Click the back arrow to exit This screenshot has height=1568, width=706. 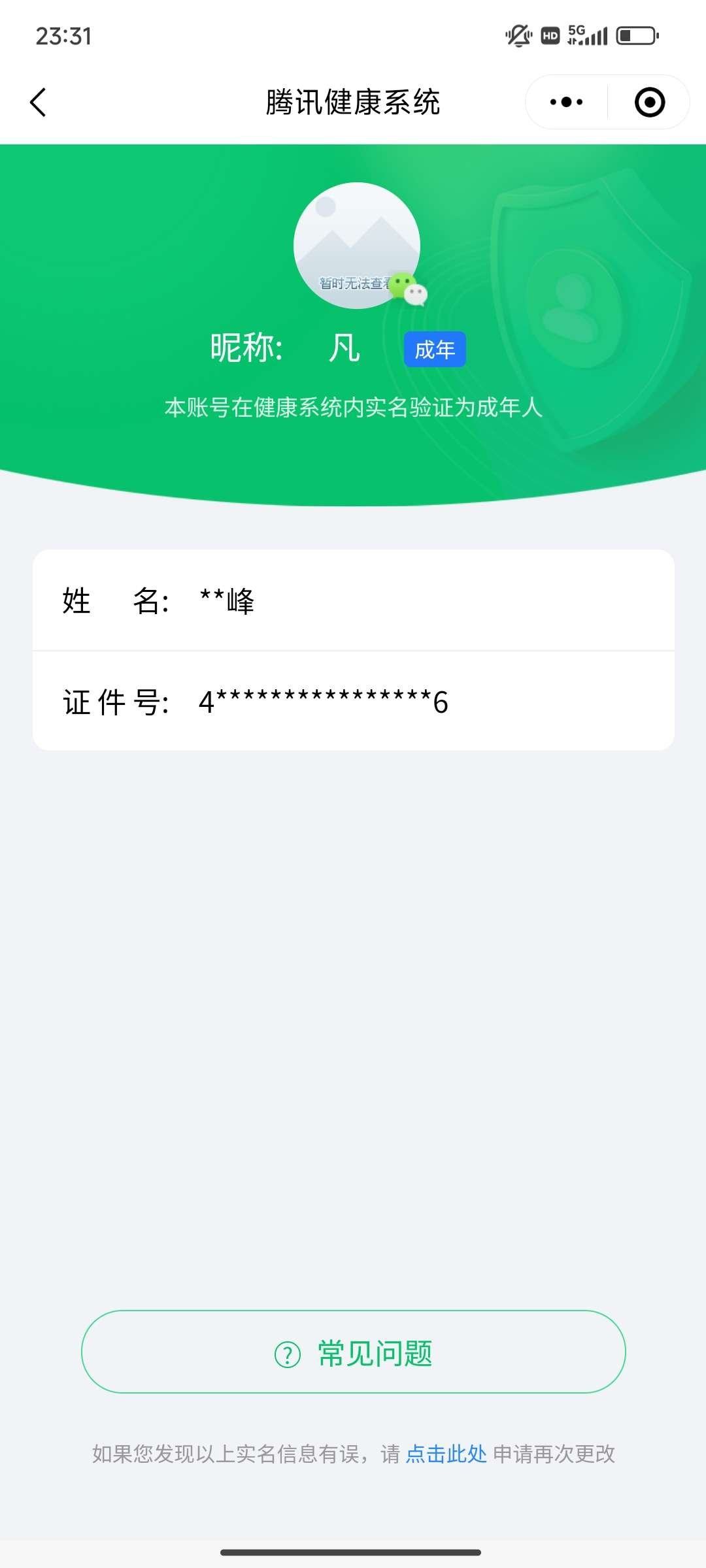click(37, 102)
